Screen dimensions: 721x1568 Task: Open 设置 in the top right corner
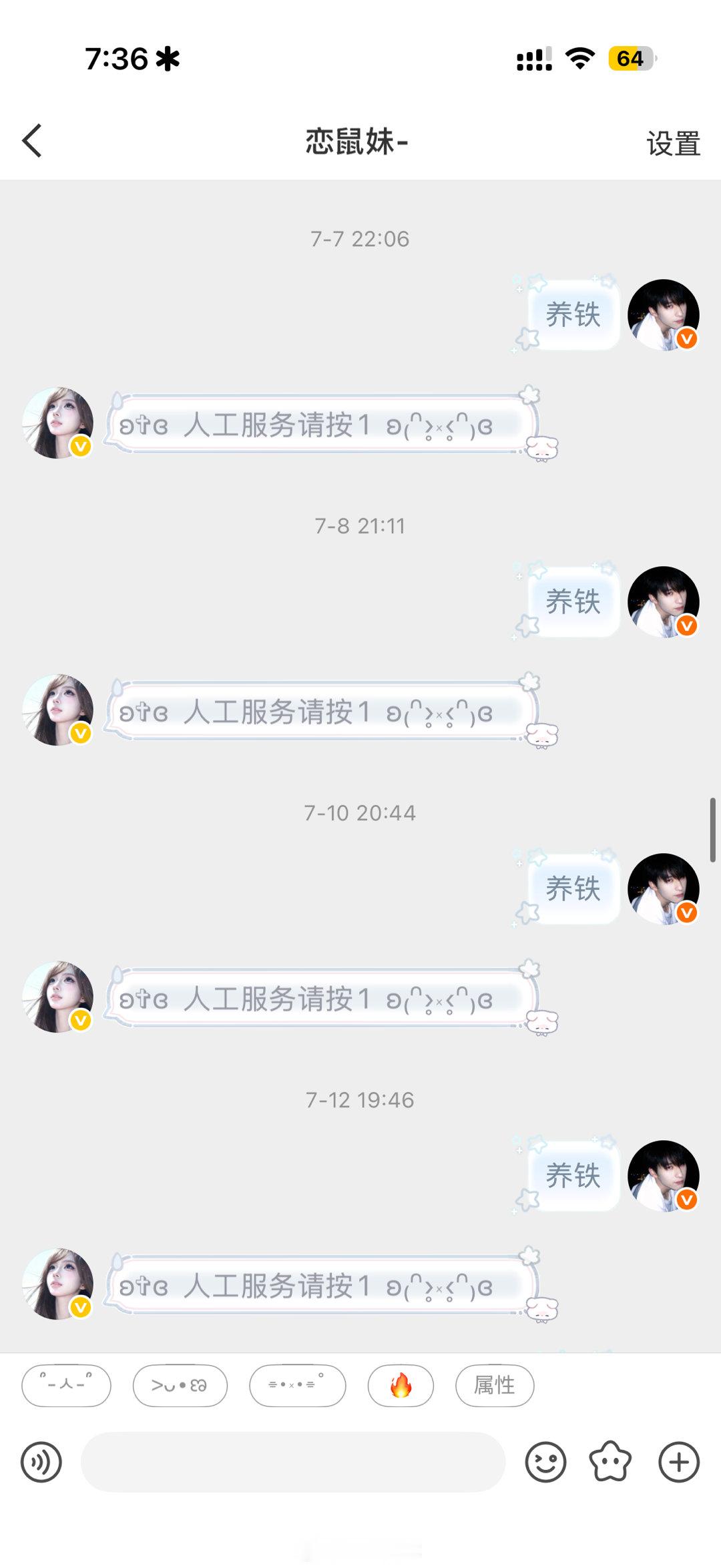(x=673, y=142)
